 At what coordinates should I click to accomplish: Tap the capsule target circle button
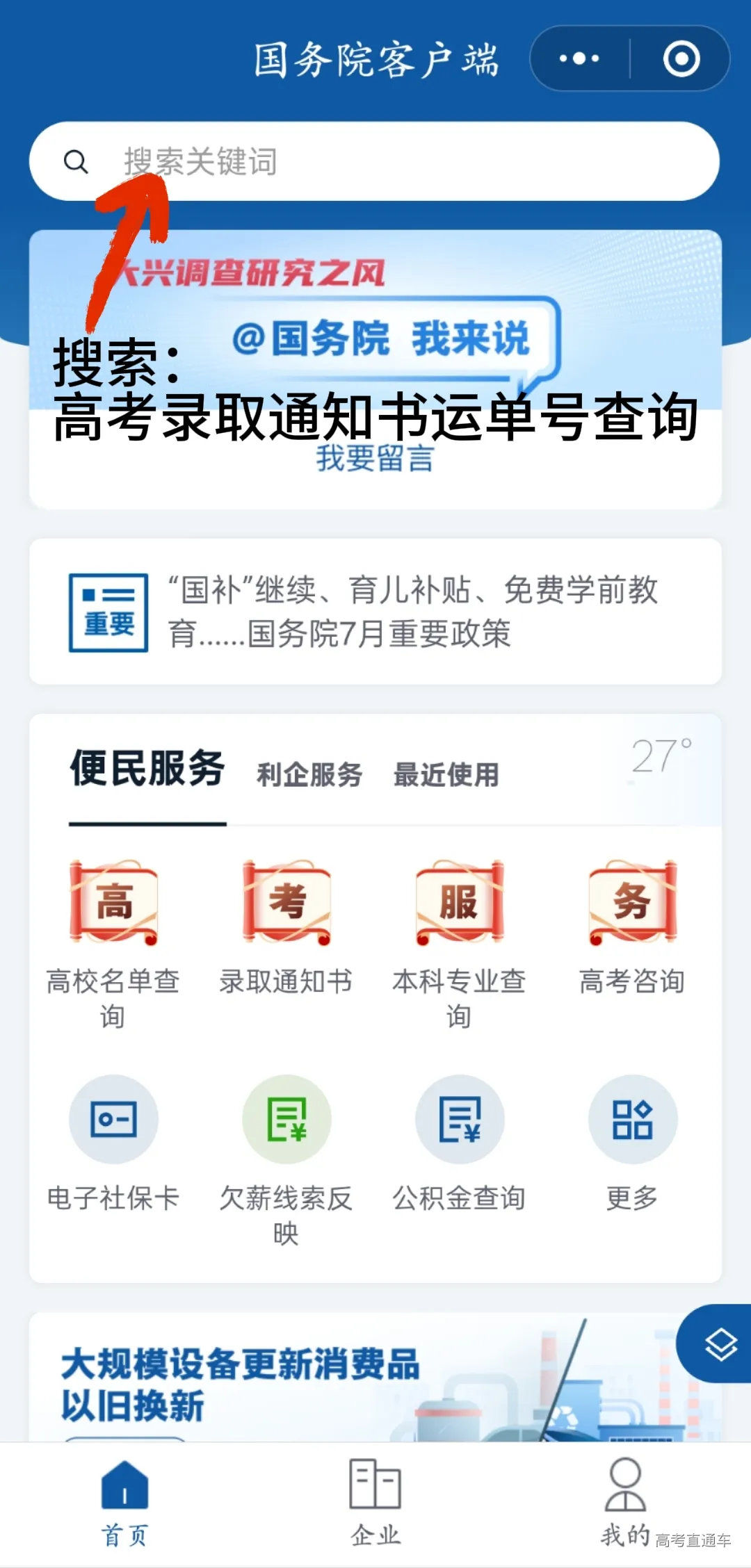tap(680, 59)
